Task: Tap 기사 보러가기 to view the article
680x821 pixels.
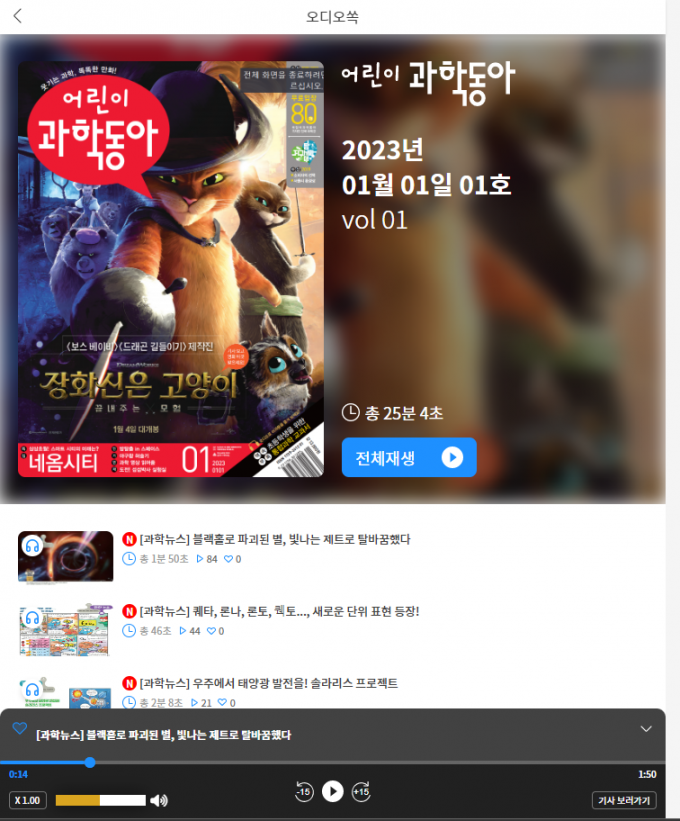Action: pos(624,800)
